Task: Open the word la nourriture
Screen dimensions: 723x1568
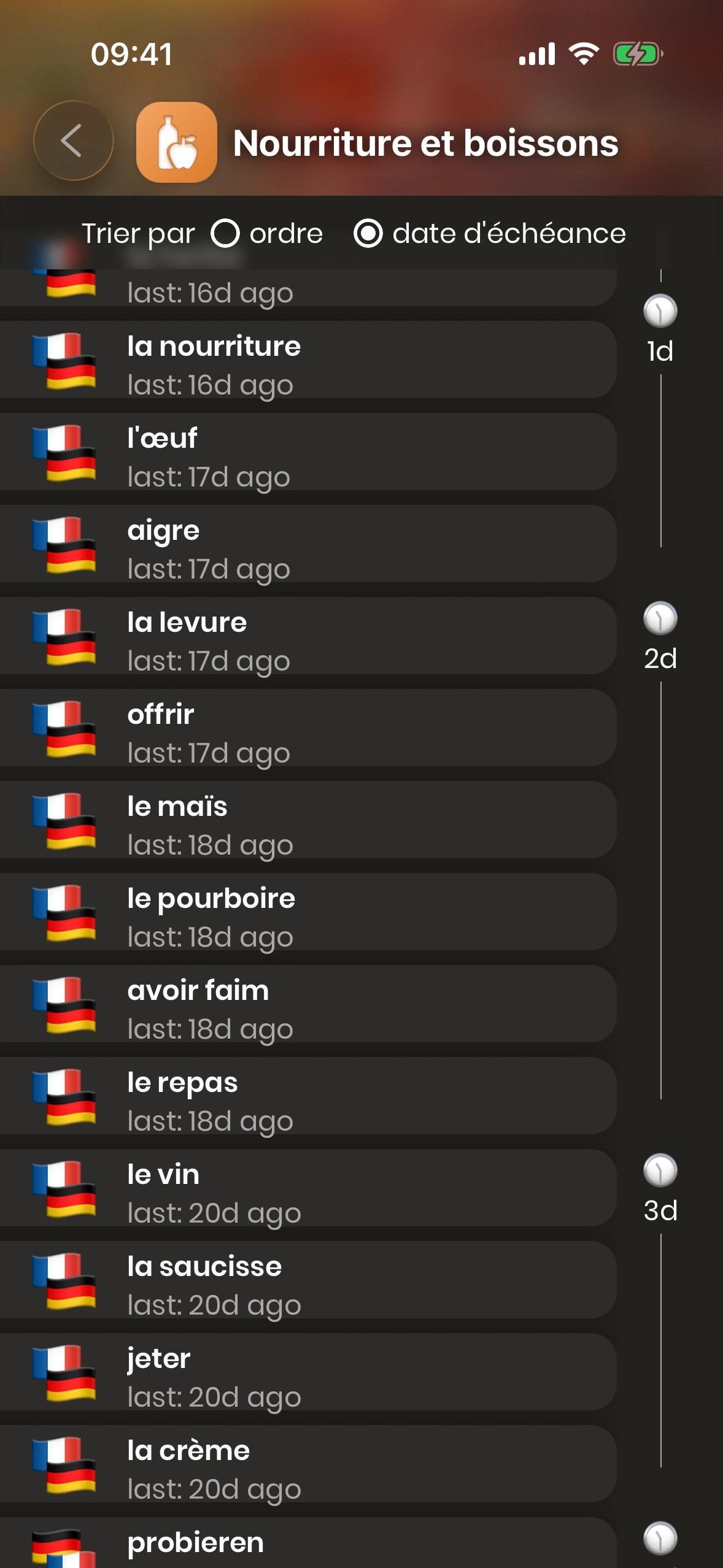Action: 307,361
